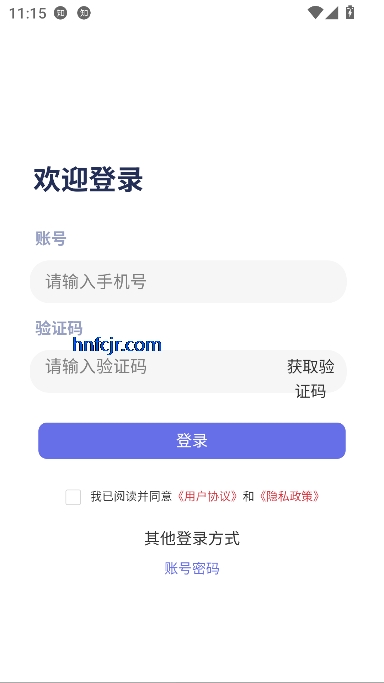Tap the phone number input field

pyautogui.click(x=188, y=281)
